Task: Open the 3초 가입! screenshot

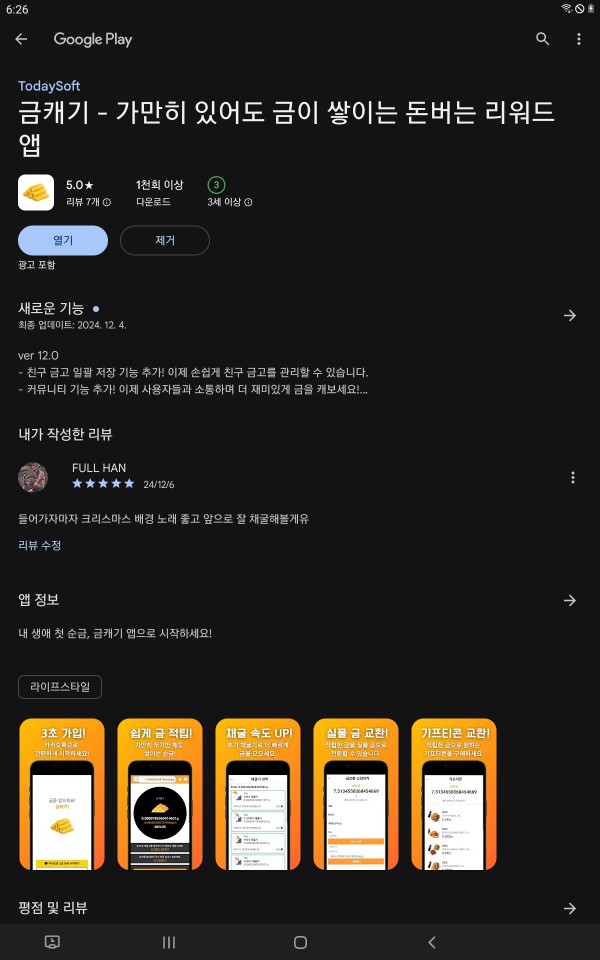Action: tap(62, 794)
